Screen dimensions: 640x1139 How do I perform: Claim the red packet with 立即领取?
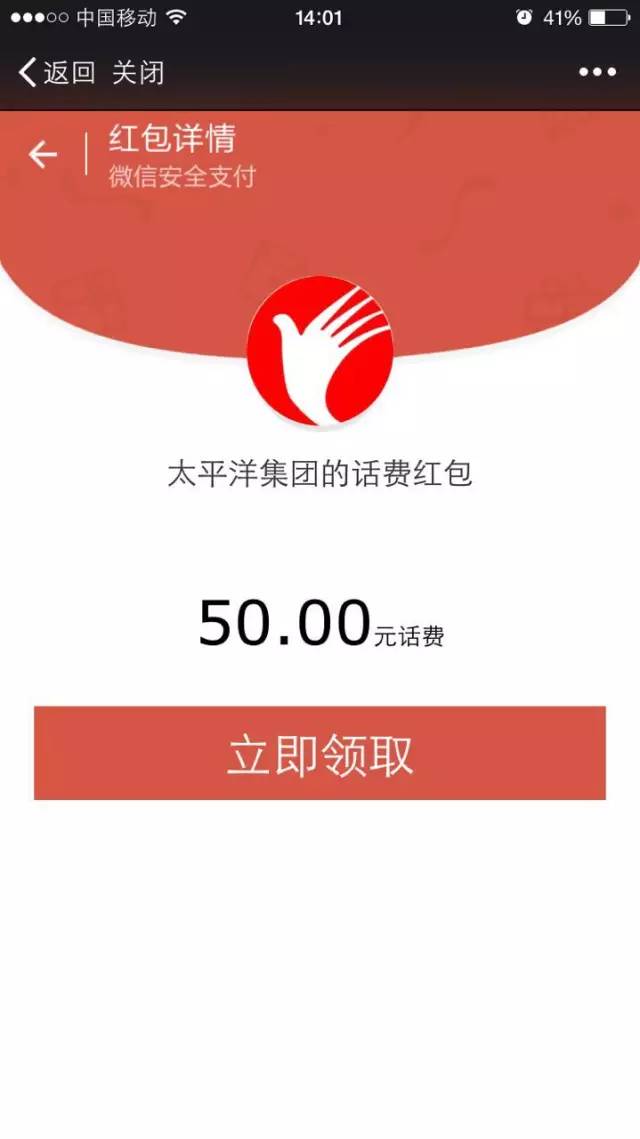point(320,753)
